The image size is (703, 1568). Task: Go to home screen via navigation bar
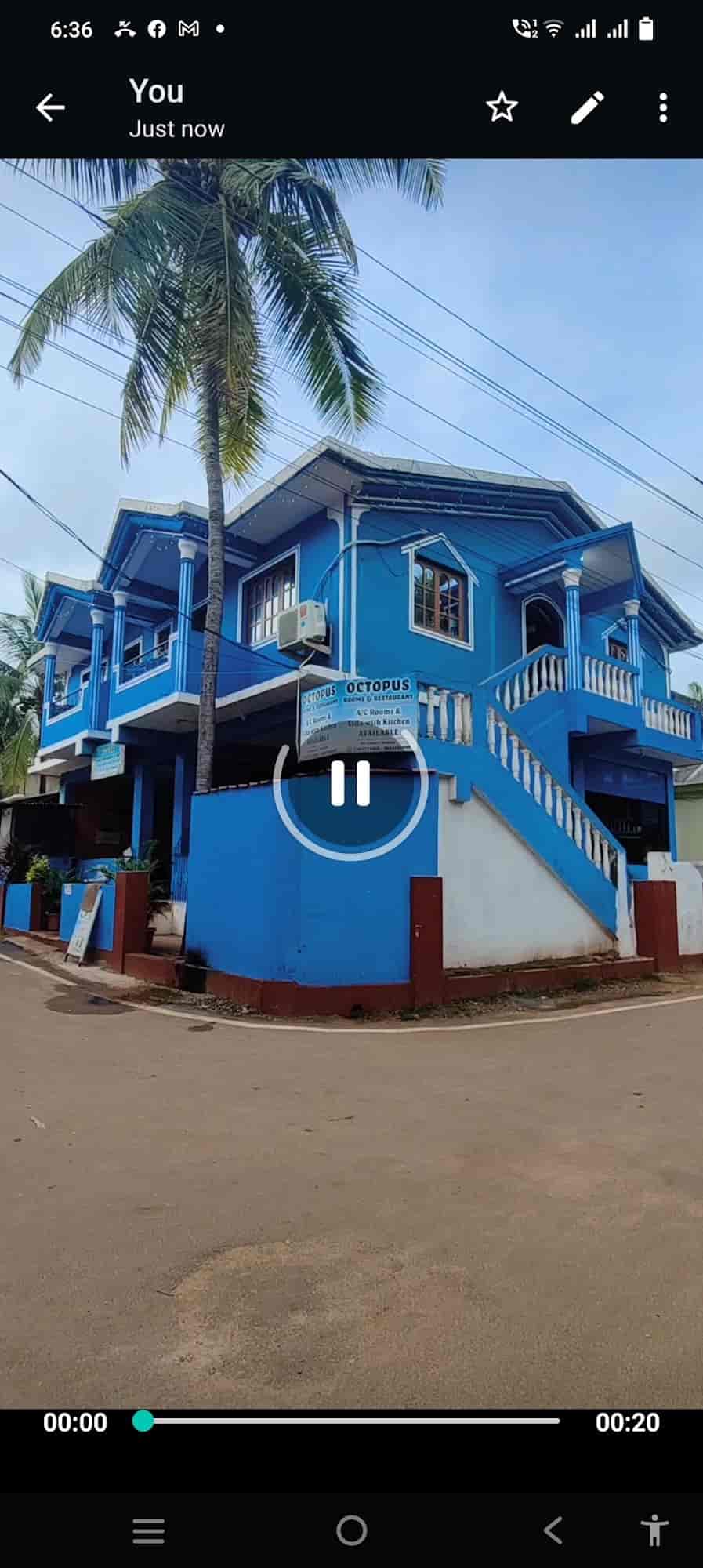tap(351, 1530)
